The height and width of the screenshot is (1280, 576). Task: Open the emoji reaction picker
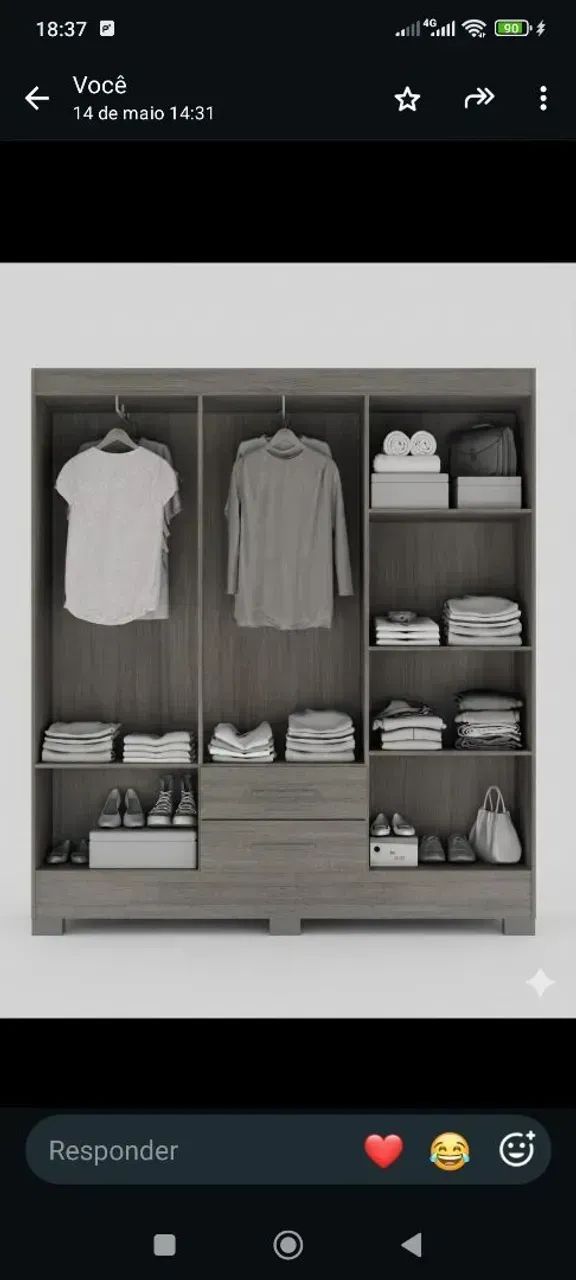(517, 1150)
